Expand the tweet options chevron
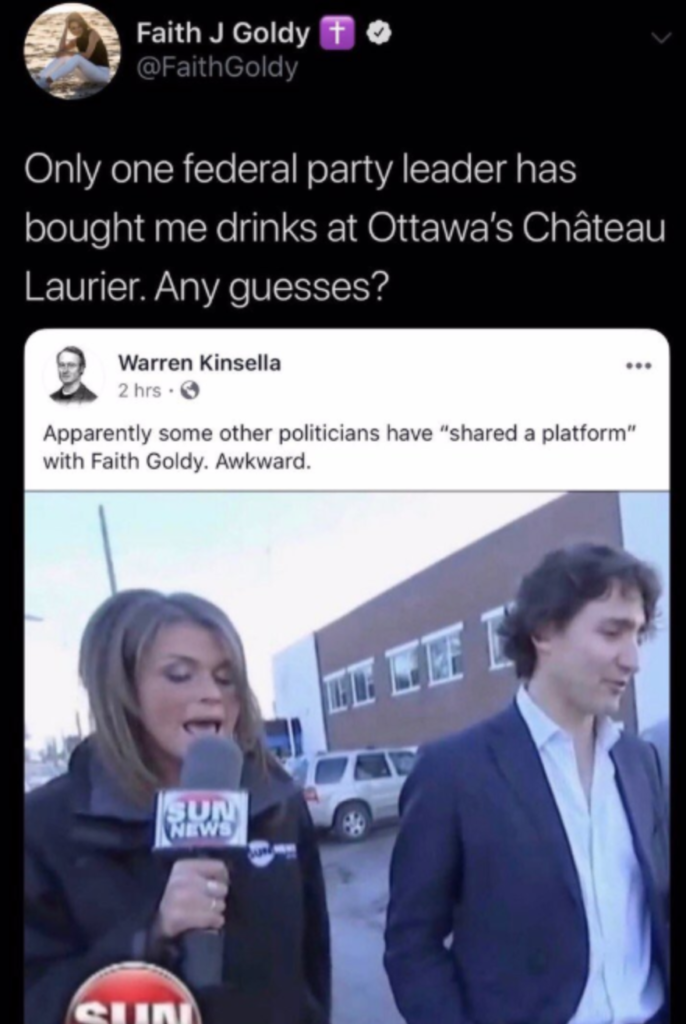This screenshot has width=686, height=1024. point(657,36)
